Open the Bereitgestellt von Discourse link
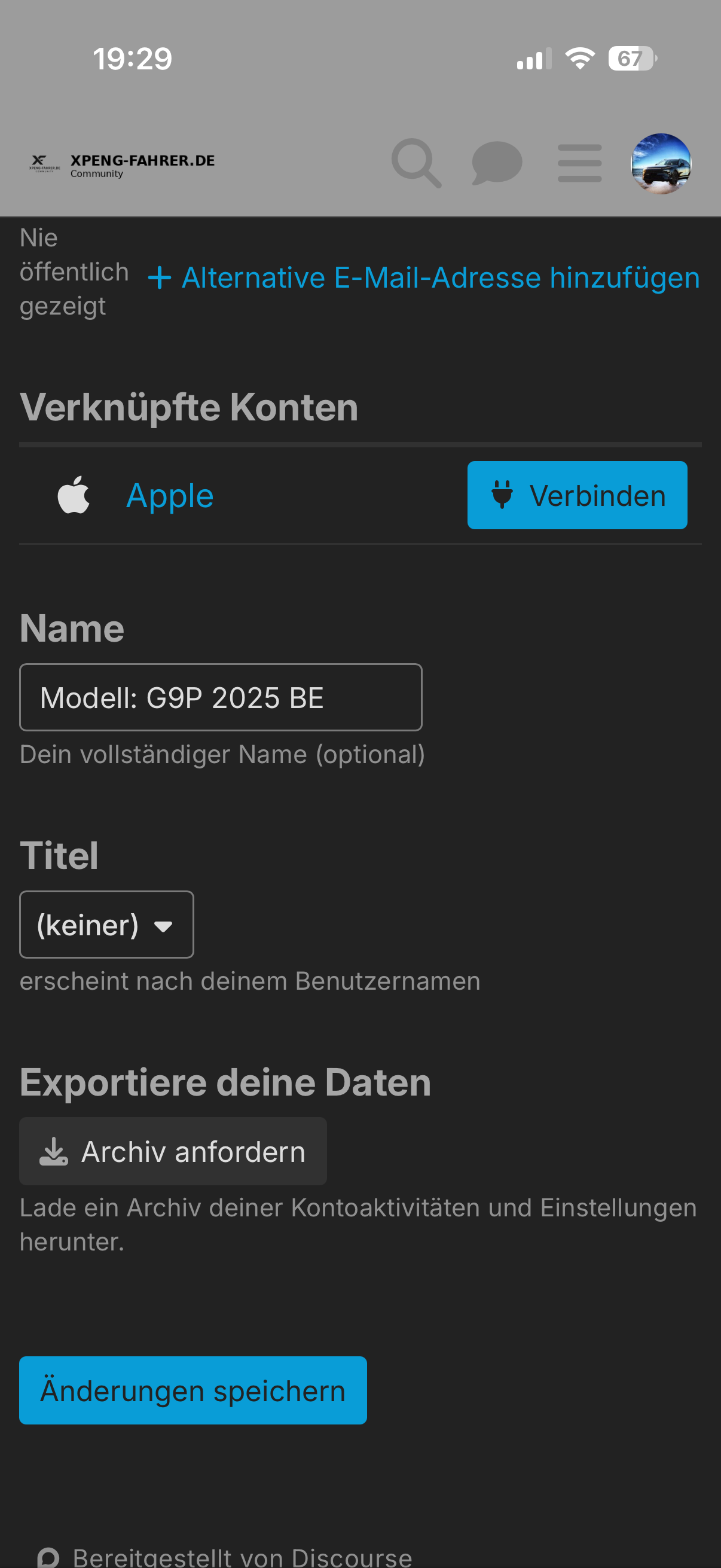 242,1557
